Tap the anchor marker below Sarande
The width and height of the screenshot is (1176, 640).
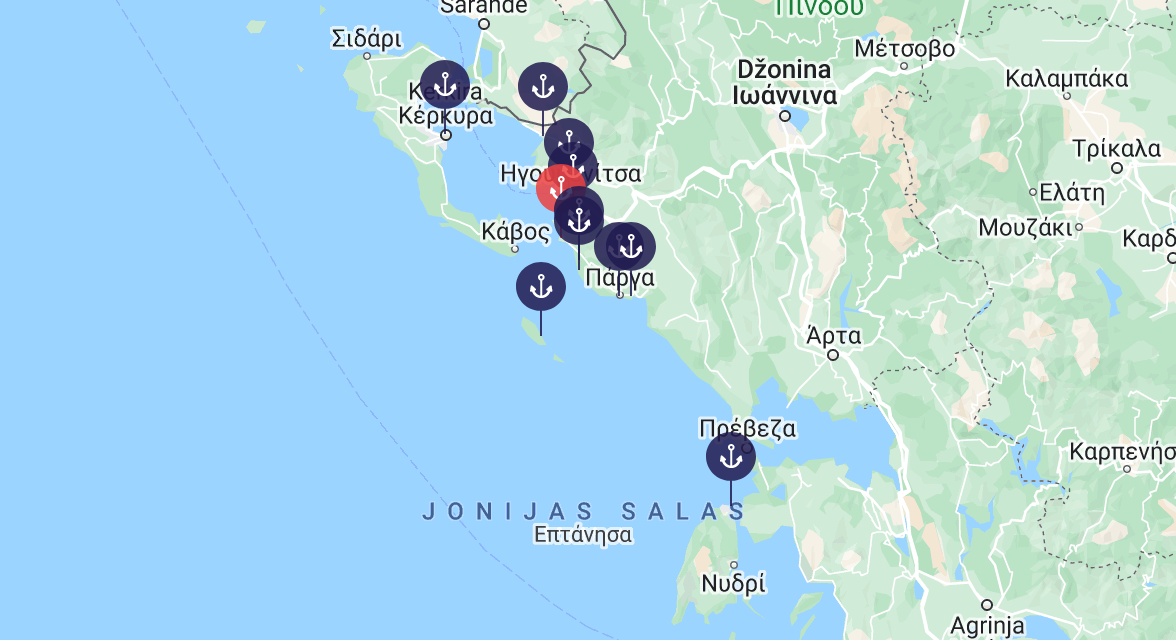(543, 87)
